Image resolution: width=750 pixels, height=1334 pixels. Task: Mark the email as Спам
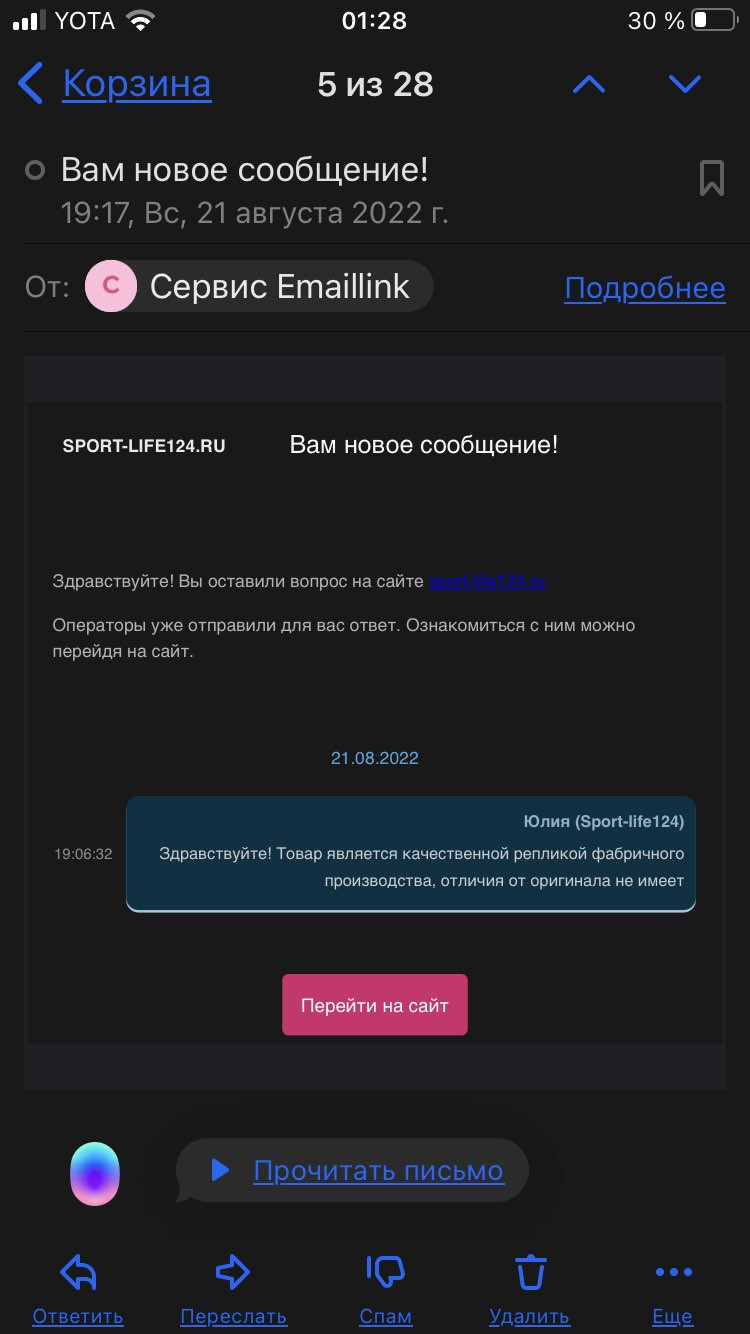[385, 1290]
